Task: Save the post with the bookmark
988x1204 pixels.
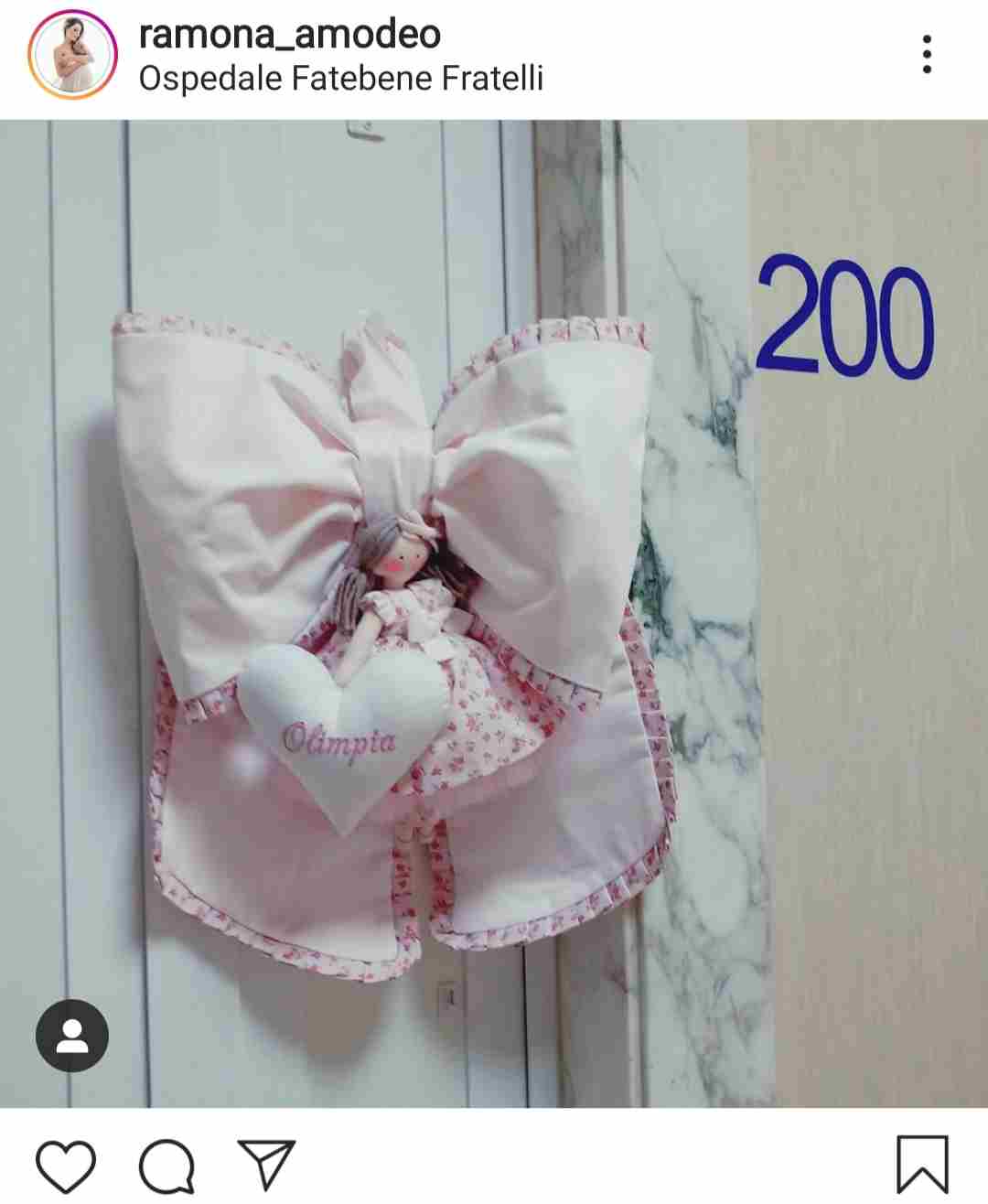Action: 921,1165
